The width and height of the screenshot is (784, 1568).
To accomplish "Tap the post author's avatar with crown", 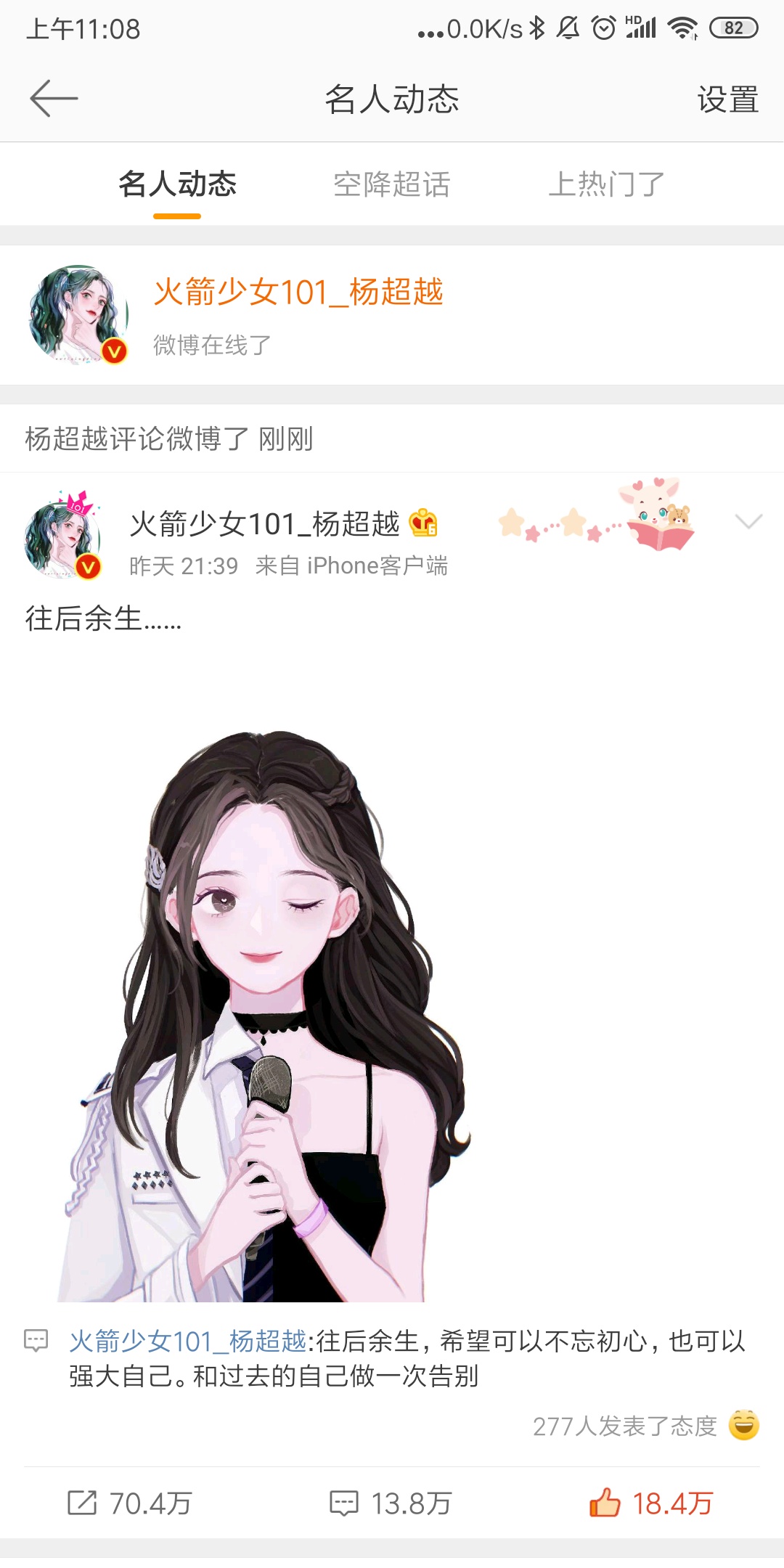I will [x=62, y=537].
